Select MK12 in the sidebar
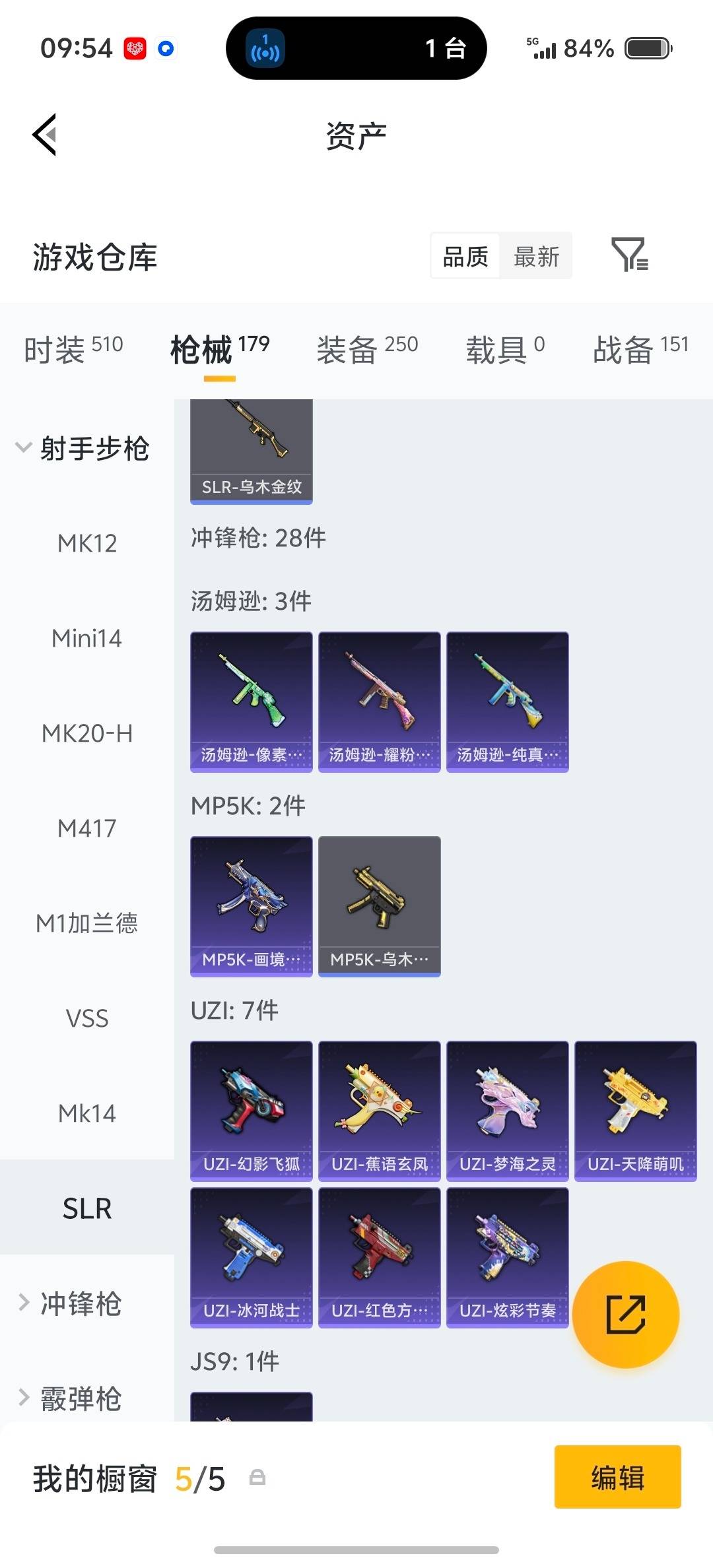 tap(87, 543)
